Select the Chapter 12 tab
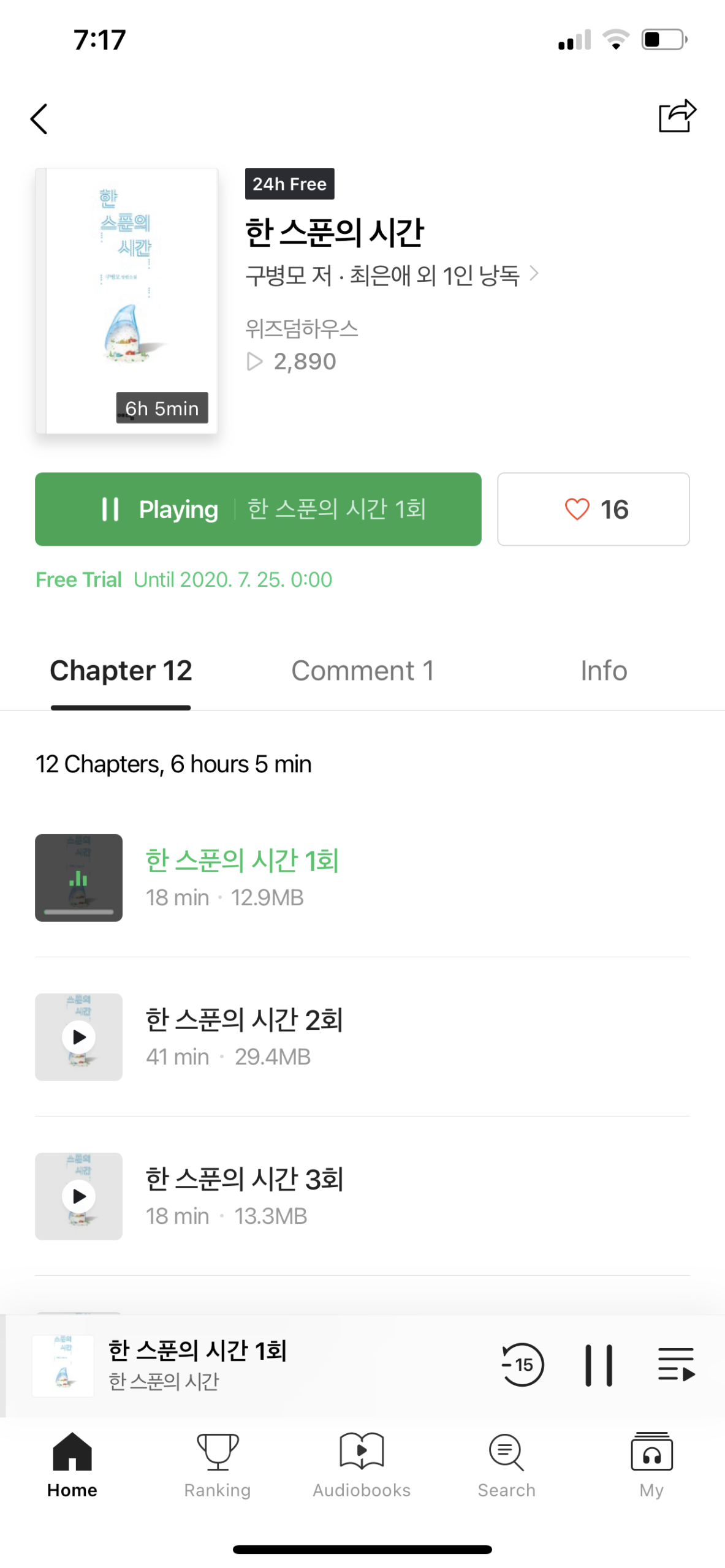The width and height of the screenshot is (725, 1568). [x=121, y=671]
